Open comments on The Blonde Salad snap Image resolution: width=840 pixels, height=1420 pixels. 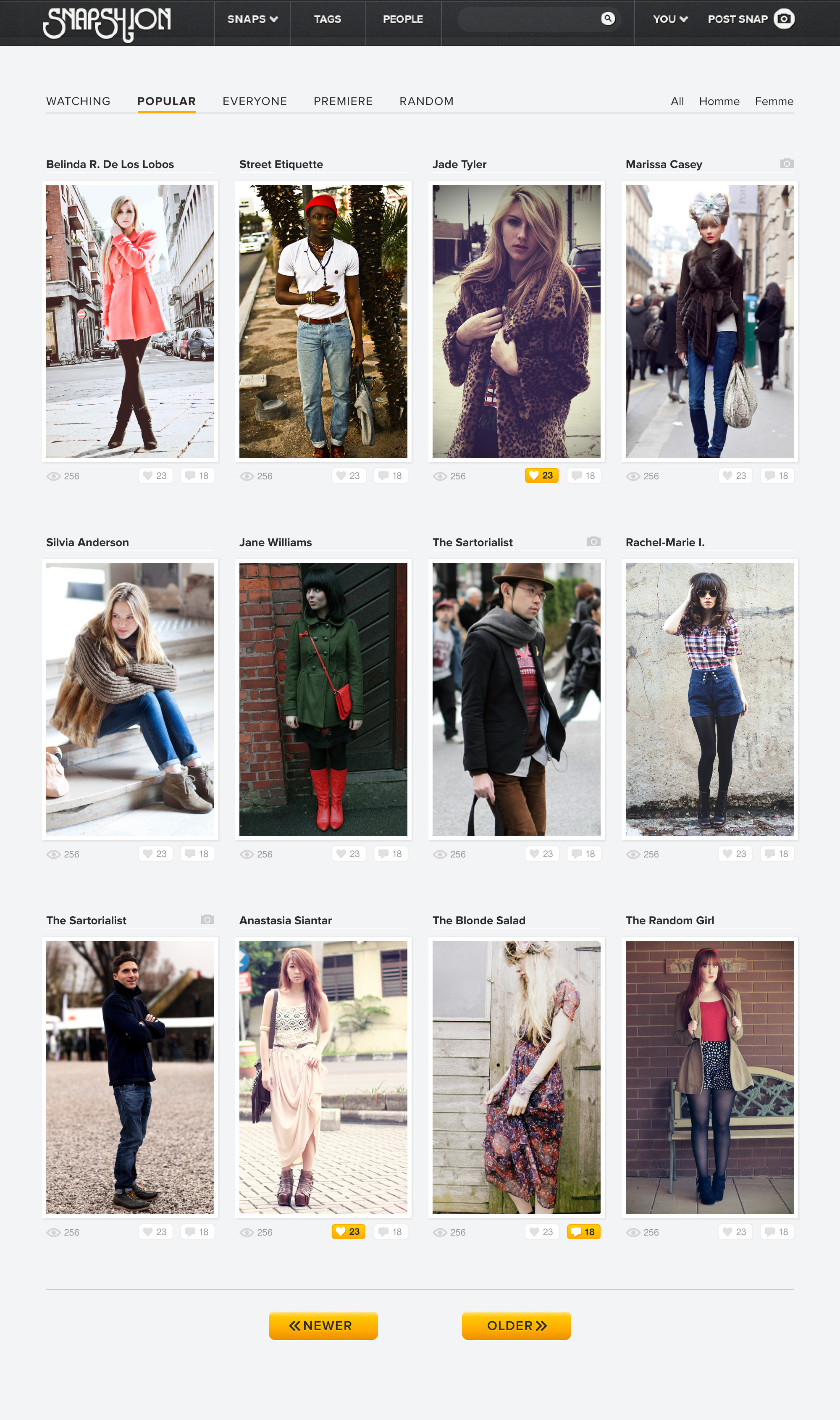point(583,1232)
